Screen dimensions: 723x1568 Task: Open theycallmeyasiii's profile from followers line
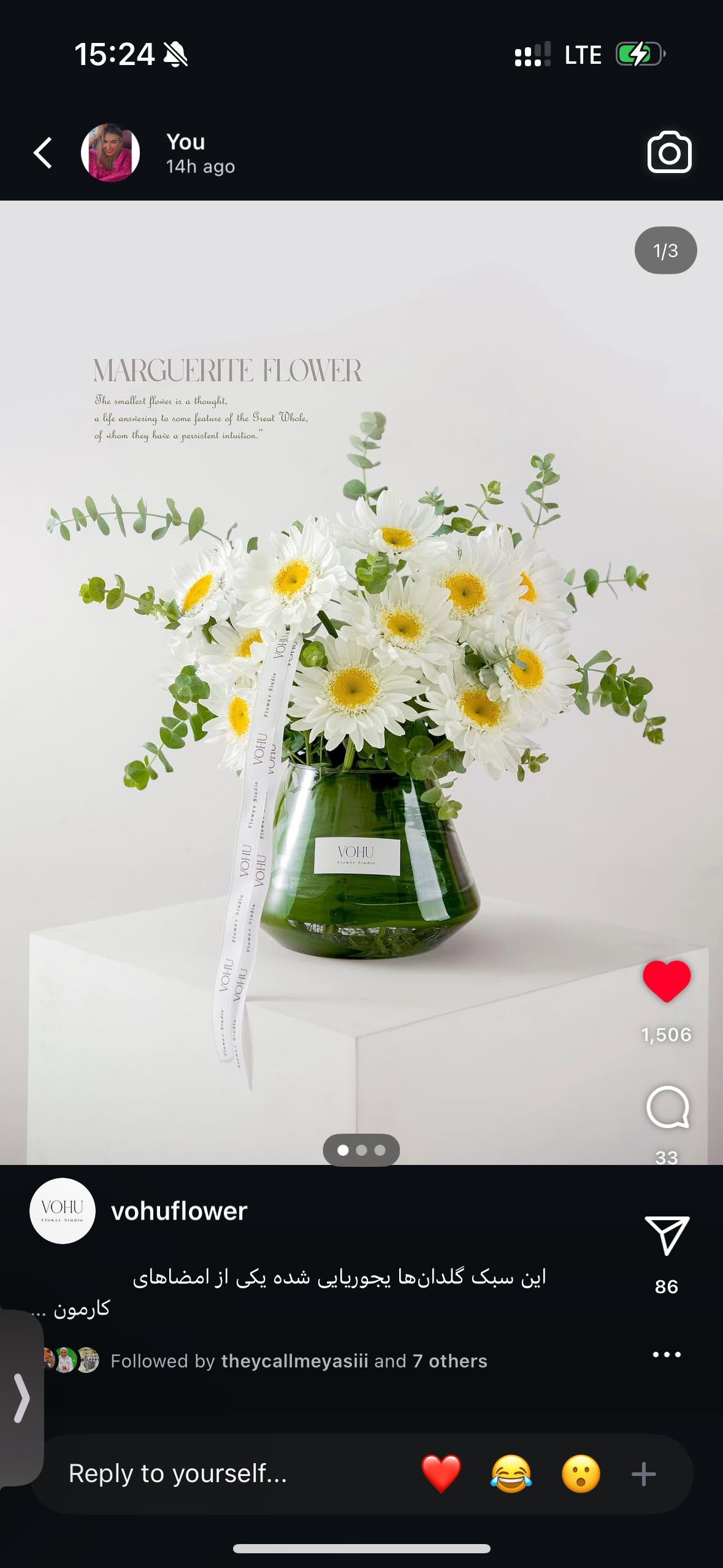(294, 1361)
